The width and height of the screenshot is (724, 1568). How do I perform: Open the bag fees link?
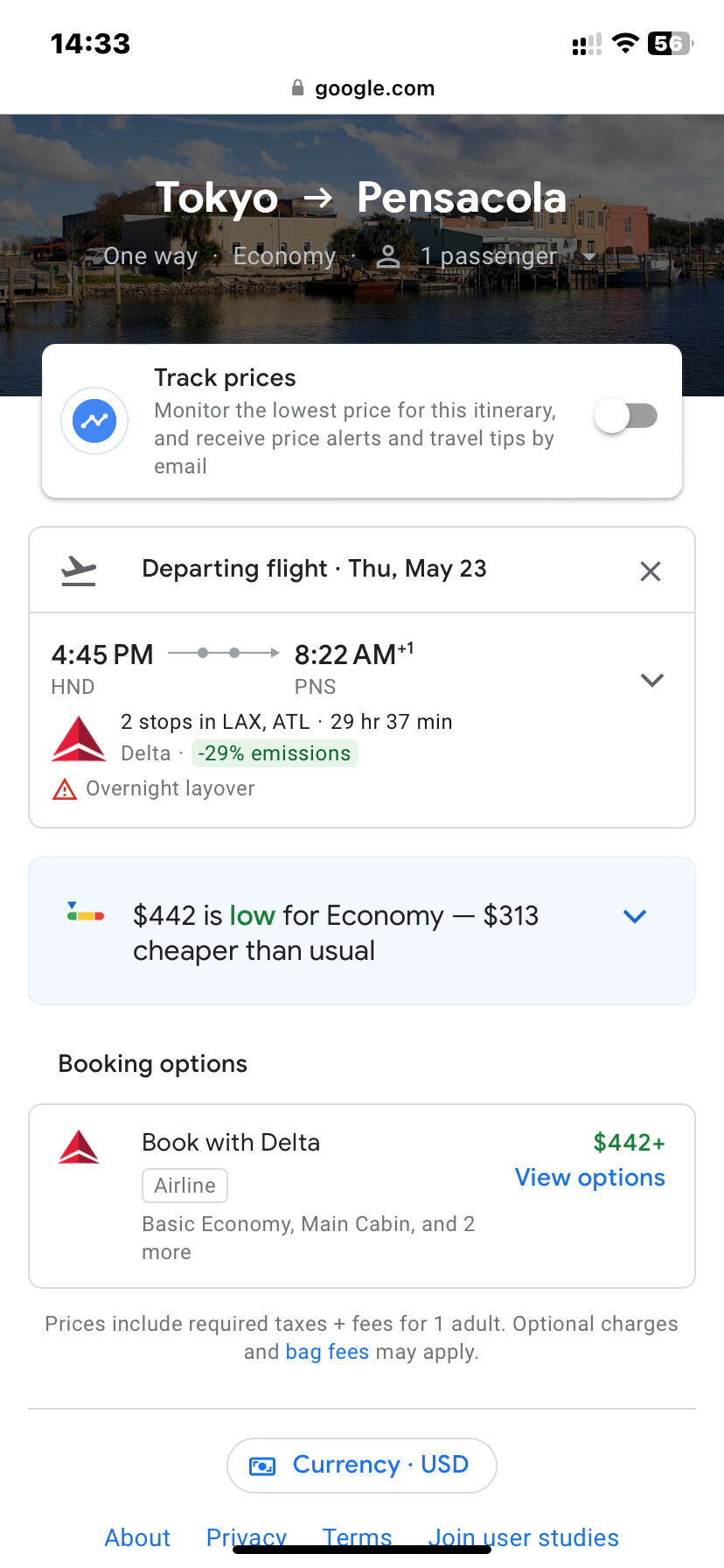327,1352
